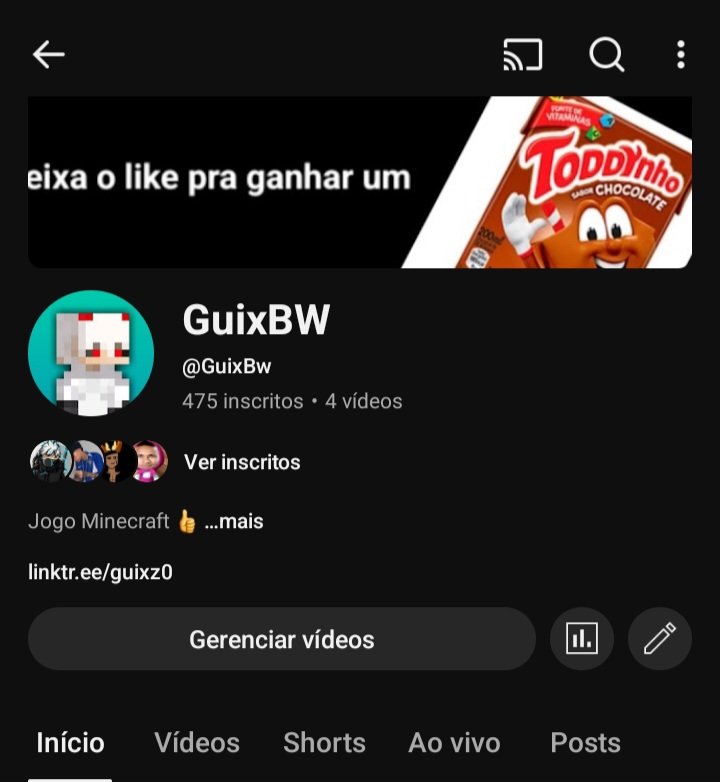Screen dimensions: 720x782
Task: View the GuixBW channel profile picture
Action: click(x=91, y=353)
